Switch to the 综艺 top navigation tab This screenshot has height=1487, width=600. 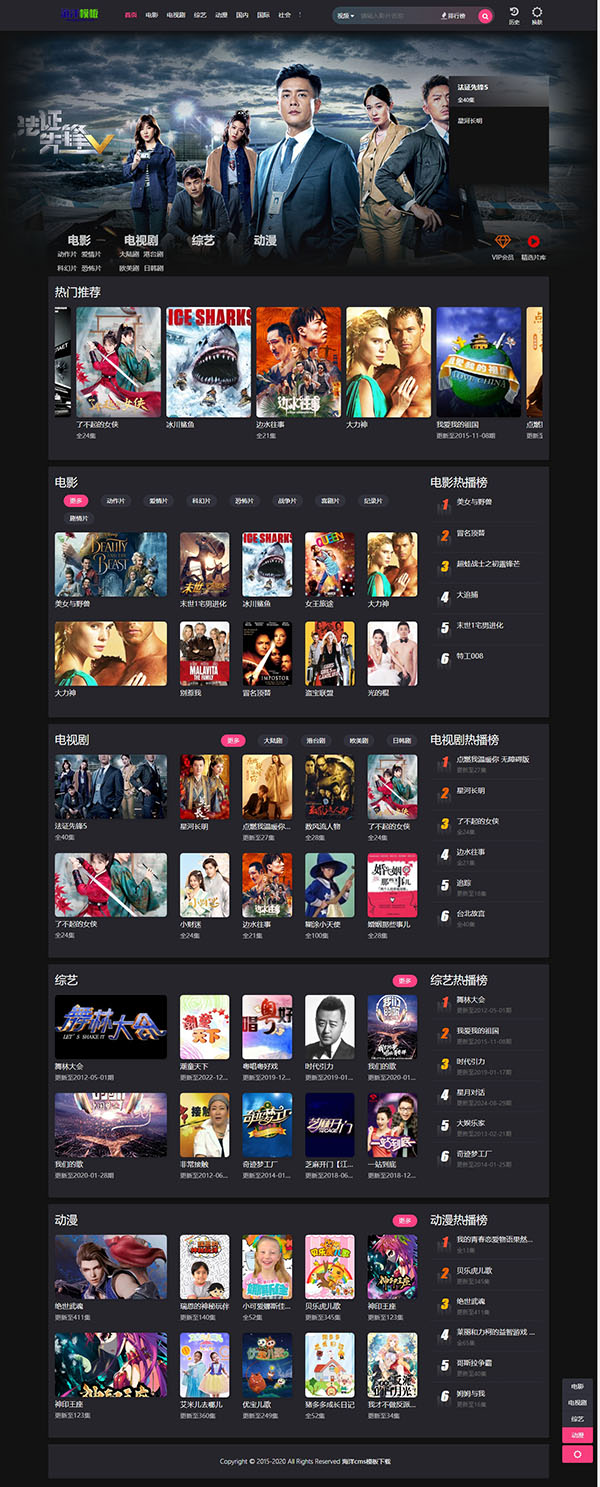point(200,15)
